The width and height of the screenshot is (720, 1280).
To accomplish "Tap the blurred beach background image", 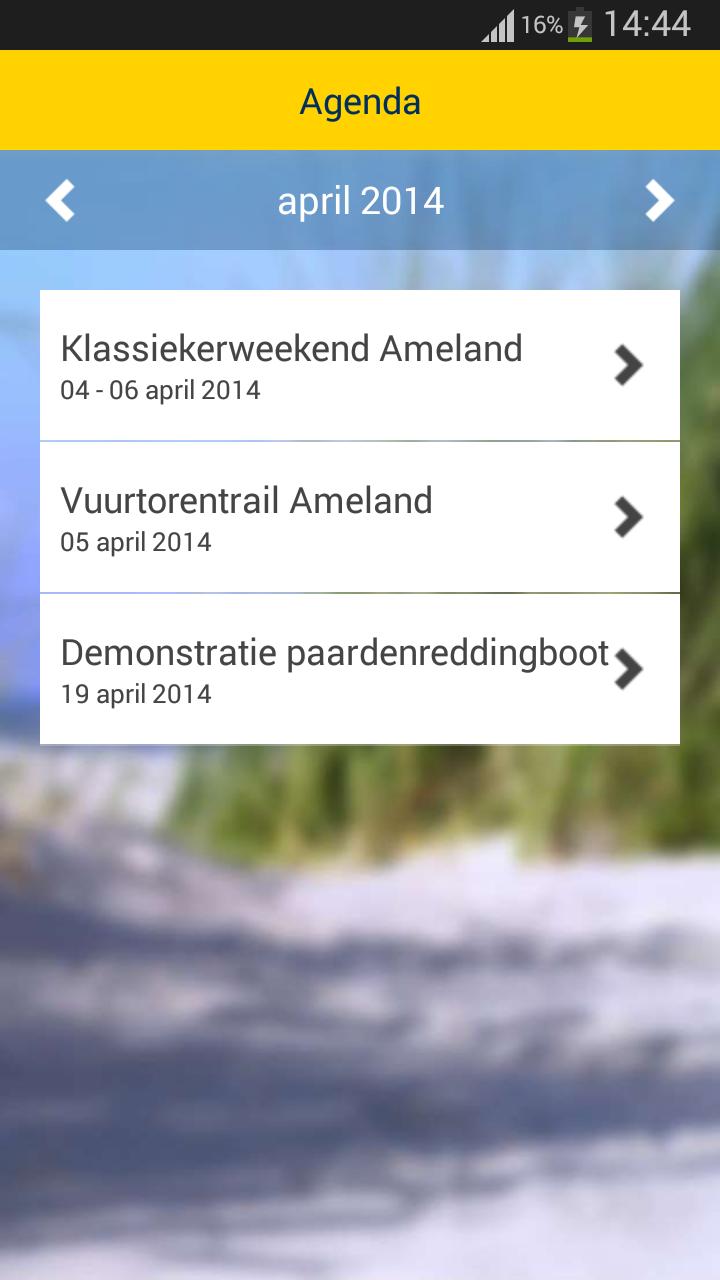I will 360,1000.
